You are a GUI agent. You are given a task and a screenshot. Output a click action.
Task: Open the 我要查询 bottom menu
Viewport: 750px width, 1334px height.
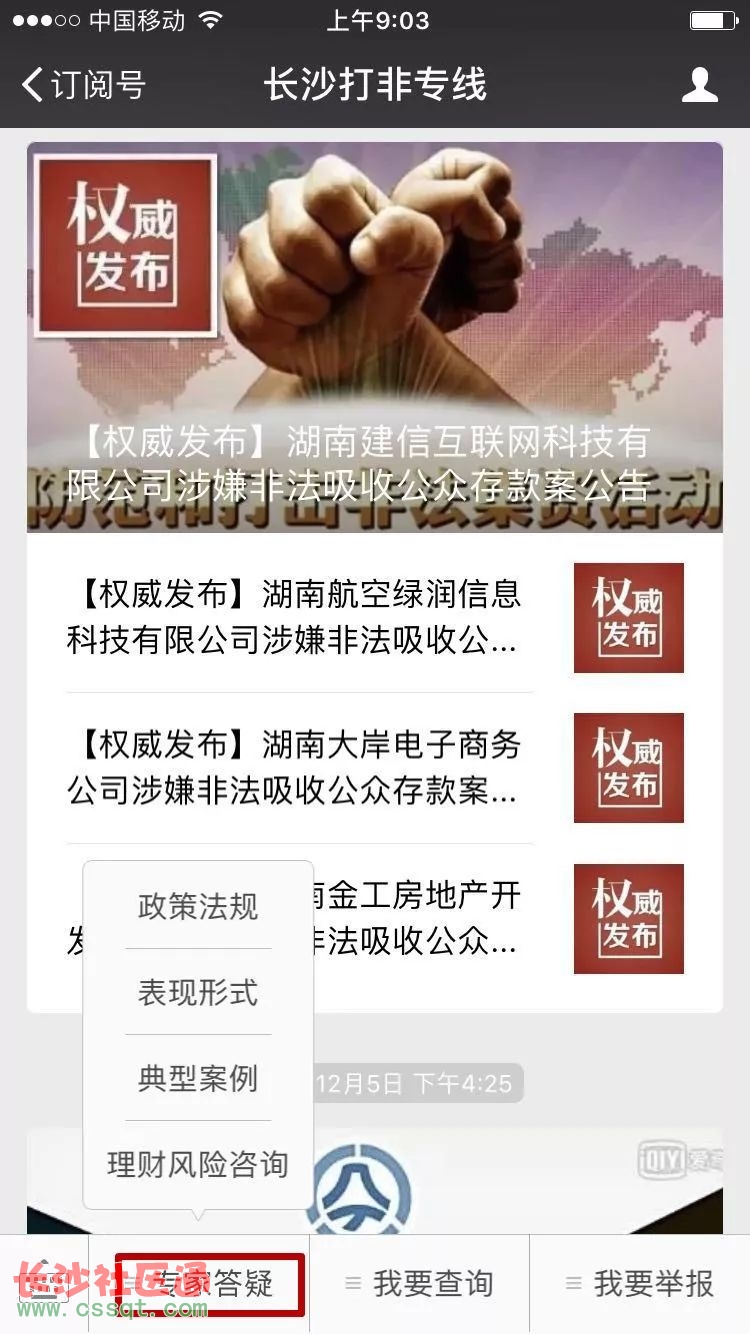419,1284
